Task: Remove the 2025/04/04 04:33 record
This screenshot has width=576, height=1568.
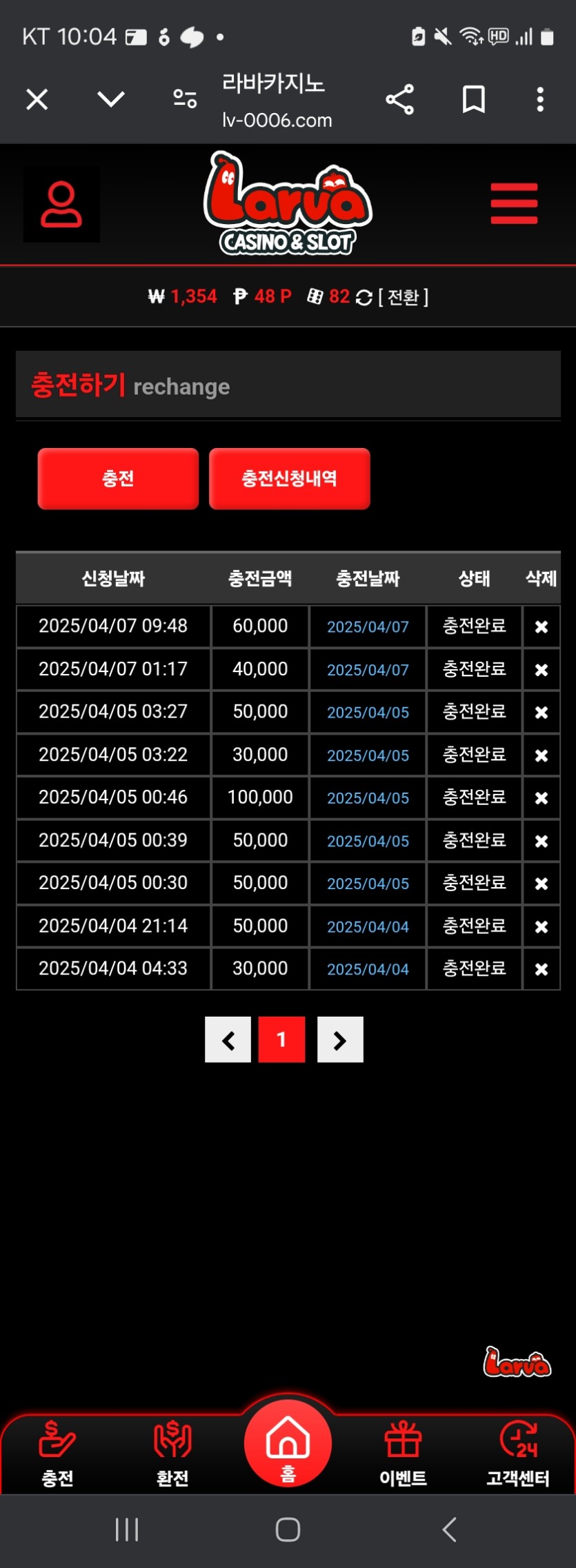Action: pos(542,969)
